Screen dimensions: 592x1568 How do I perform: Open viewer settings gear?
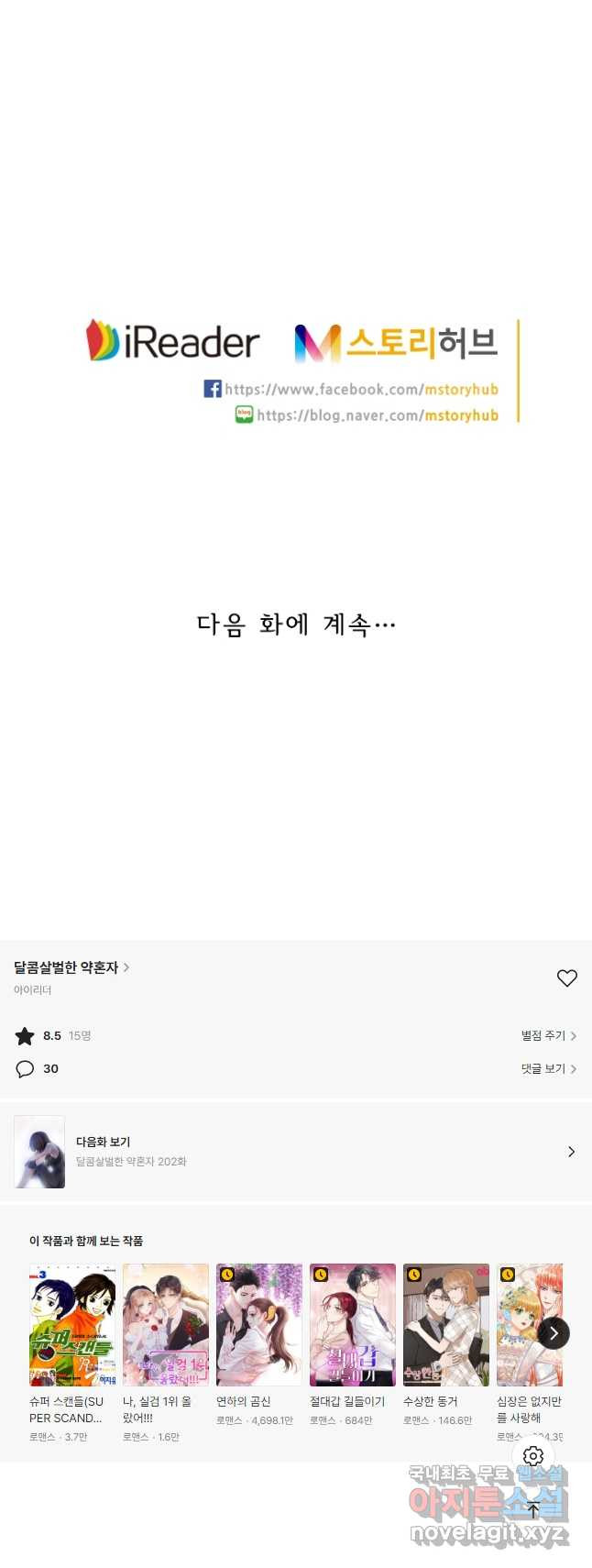[533, 1456]
